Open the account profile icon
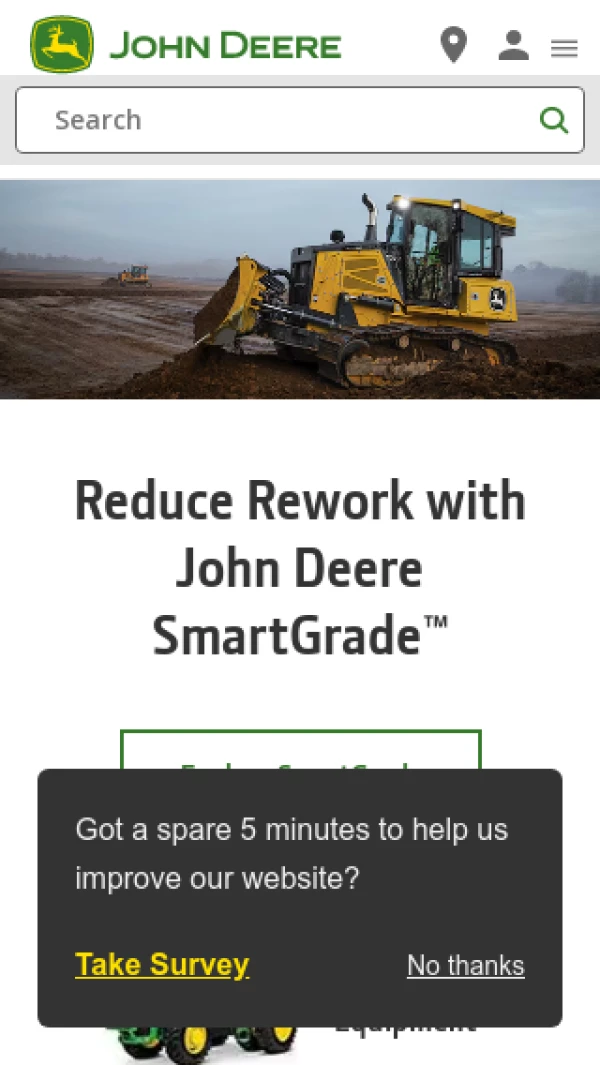The height and width of the screenshot is (1065, 600). click(x=513, y=46)
